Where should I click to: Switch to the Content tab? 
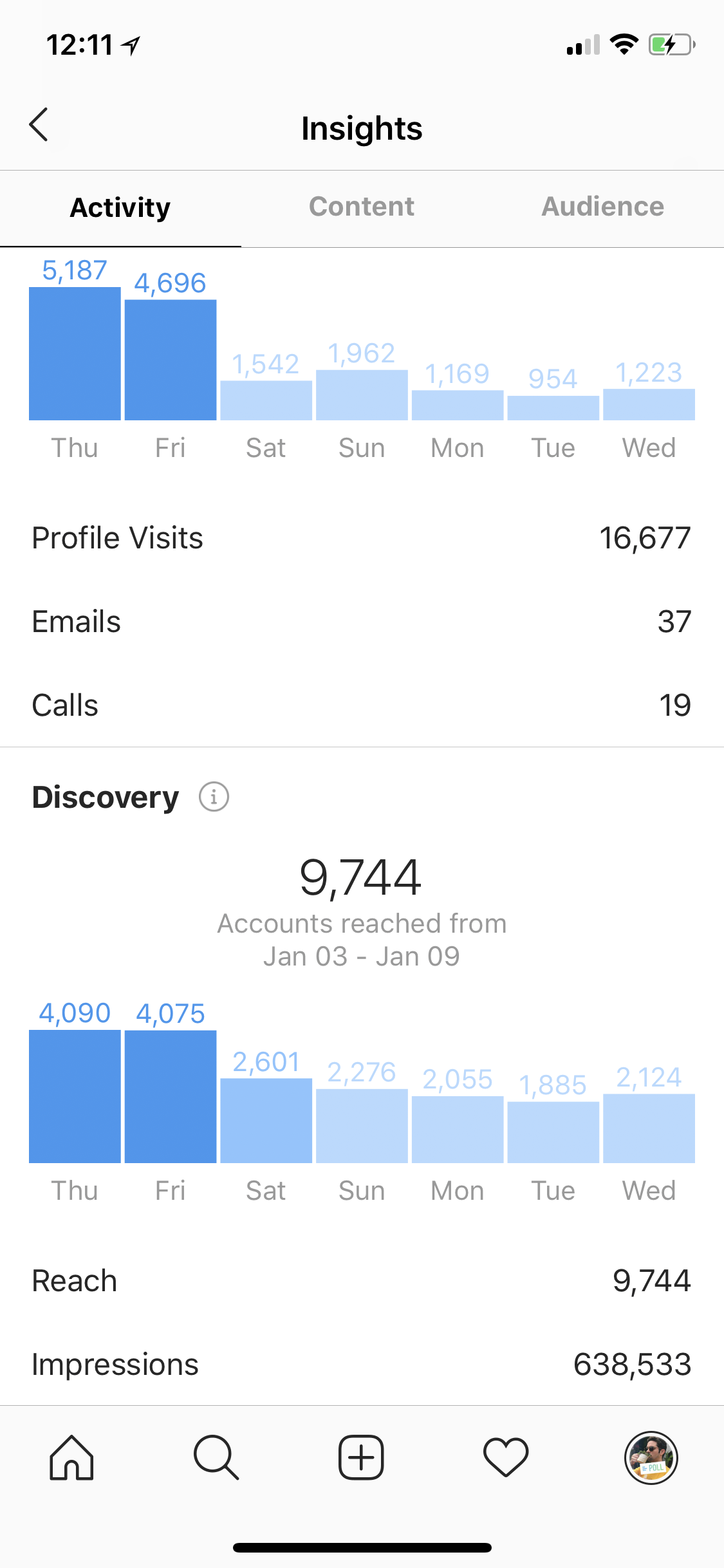click(x=362, y=207)
